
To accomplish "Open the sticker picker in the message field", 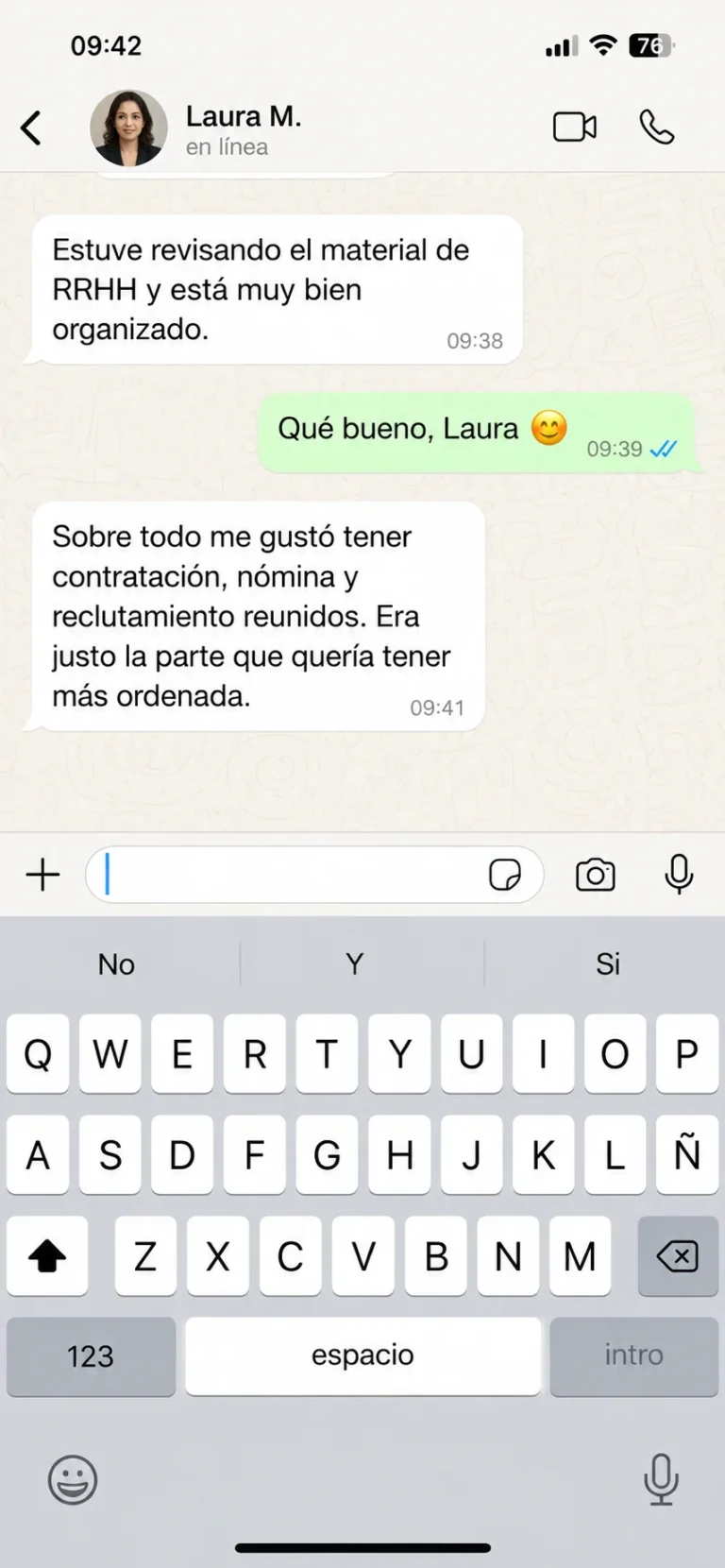I will (x=505, y=875).
